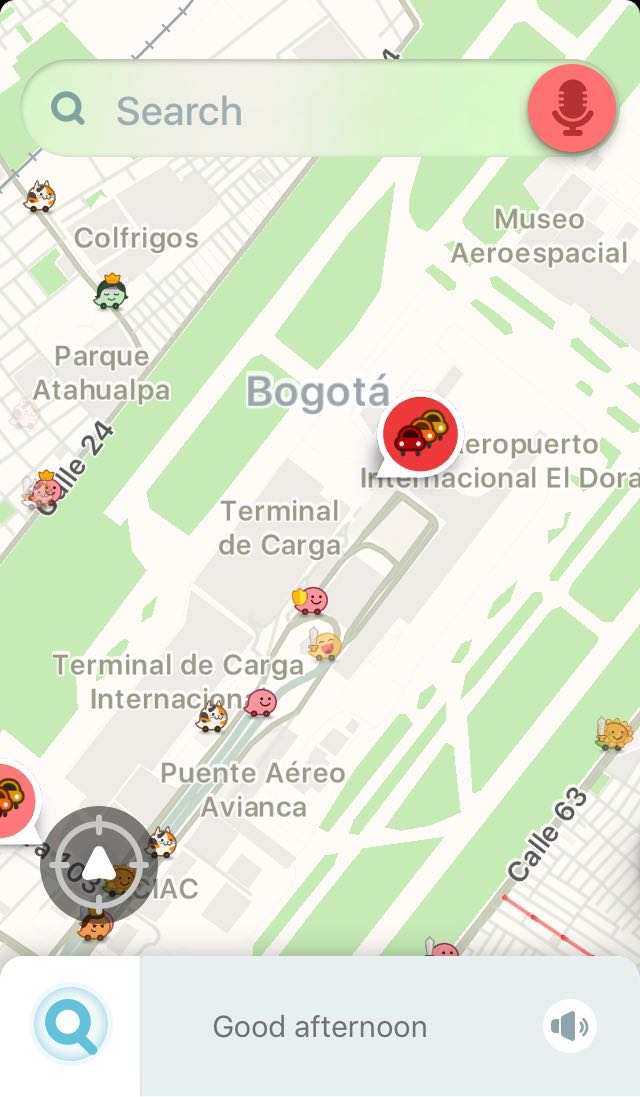Tap the crowned green Wazer near Colfrigos
This screenshot has width=640, height=1097.
point(111,292)
